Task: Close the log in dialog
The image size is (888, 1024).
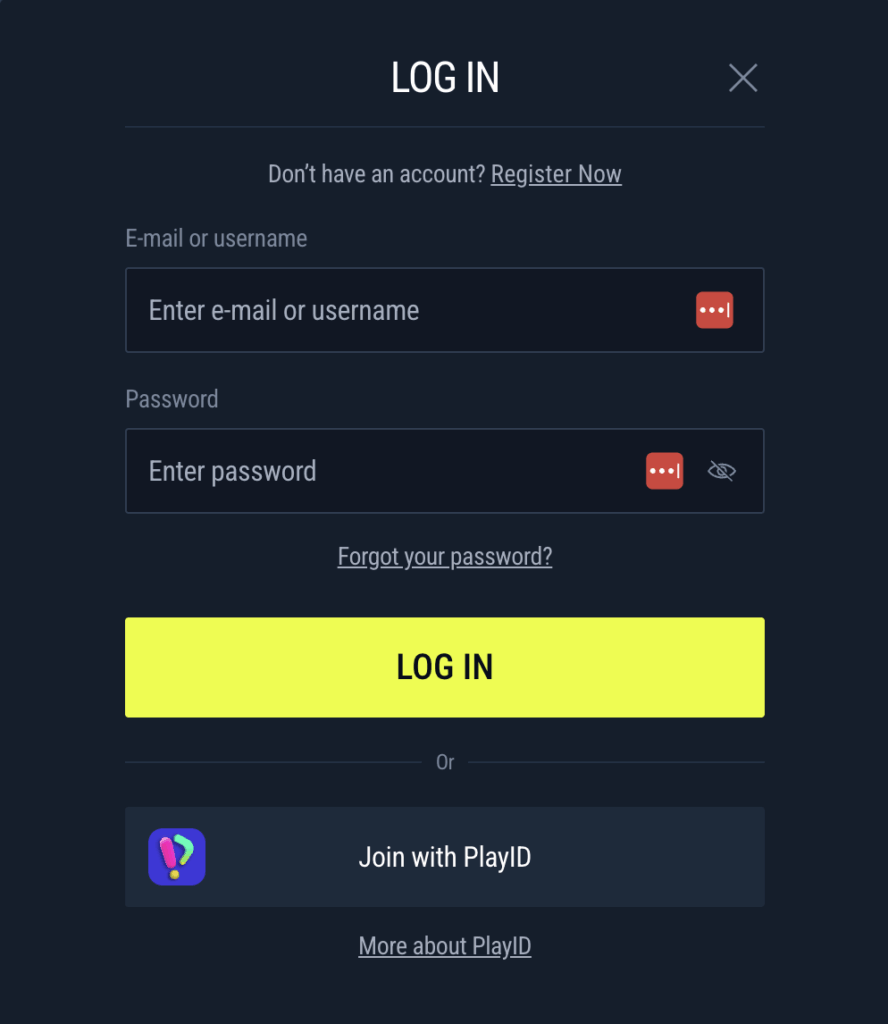Action: coord(742,78)
